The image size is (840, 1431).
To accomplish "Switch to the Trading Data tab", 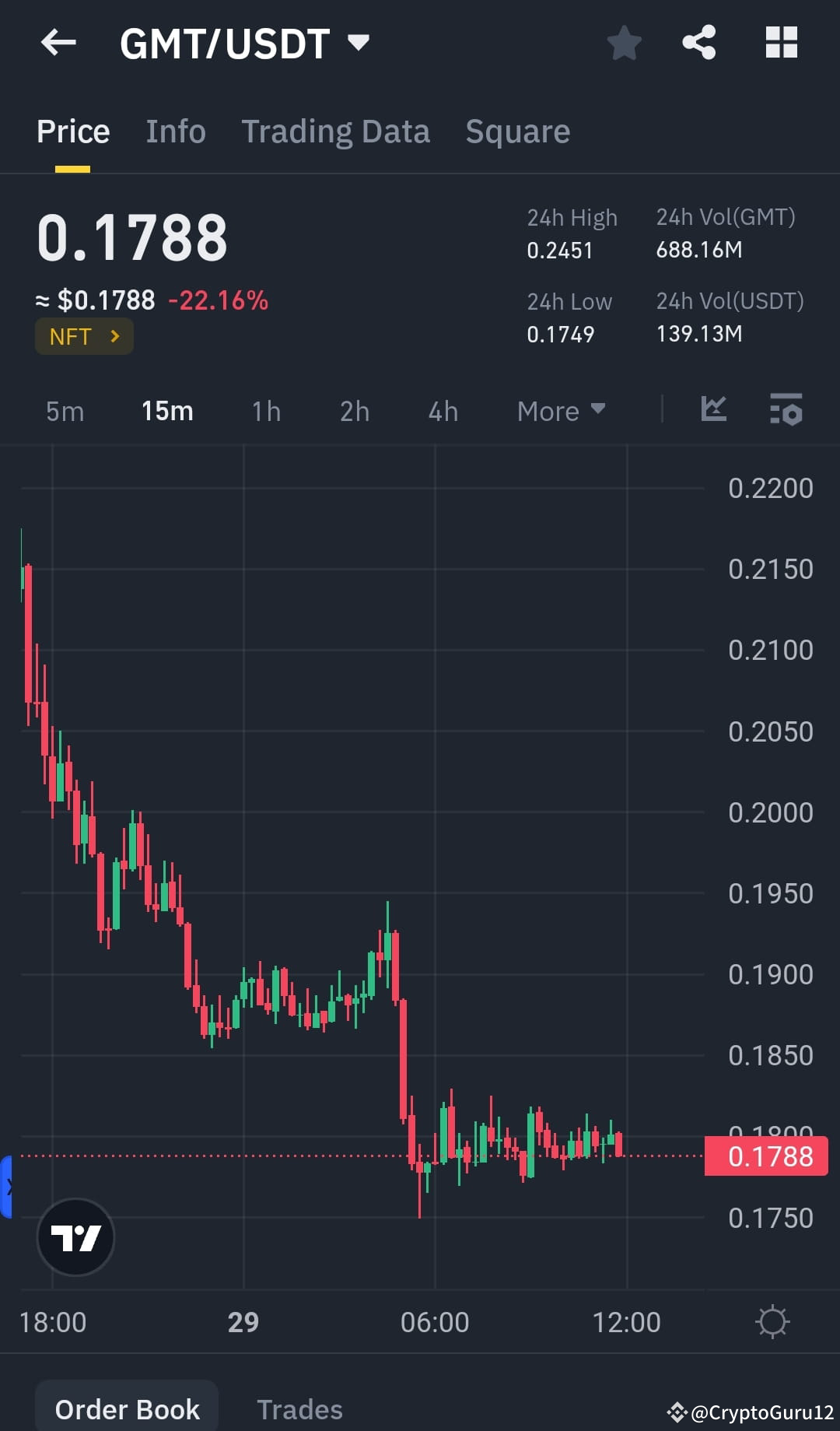I will click(336, 131).
